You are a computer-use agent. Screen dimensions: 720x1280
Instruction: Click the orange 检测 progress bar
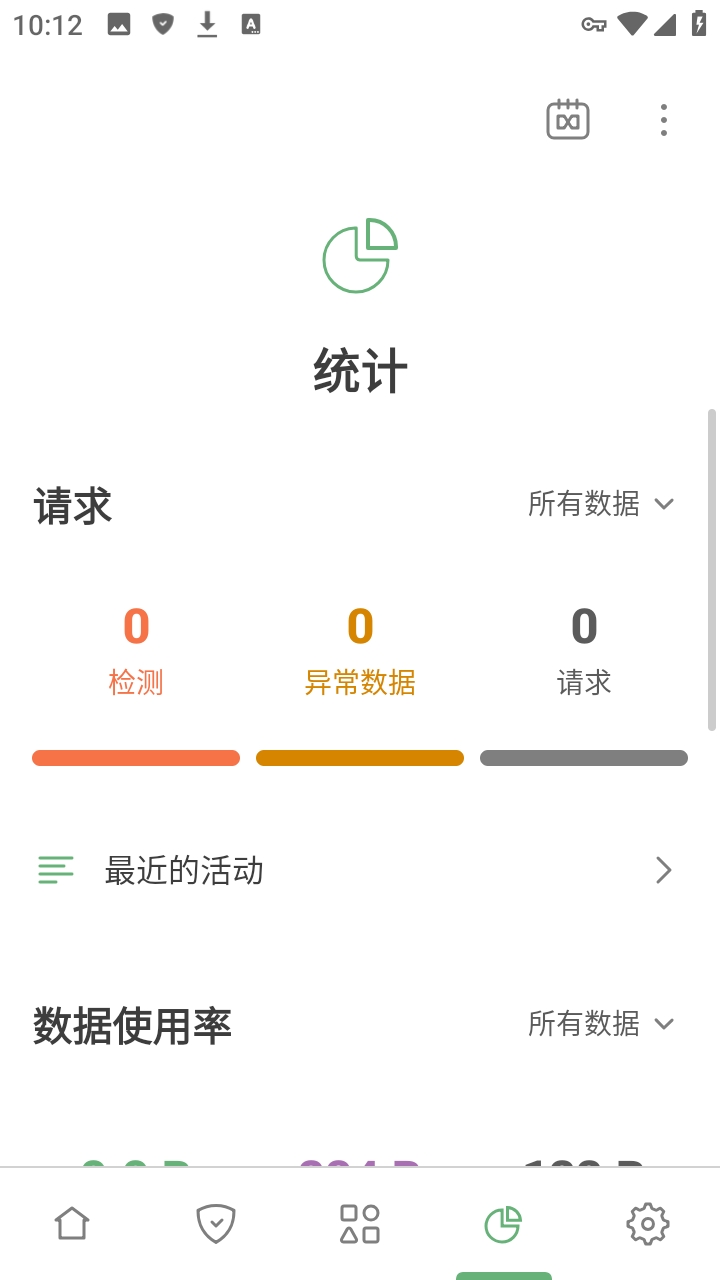(x=136, y=757)
